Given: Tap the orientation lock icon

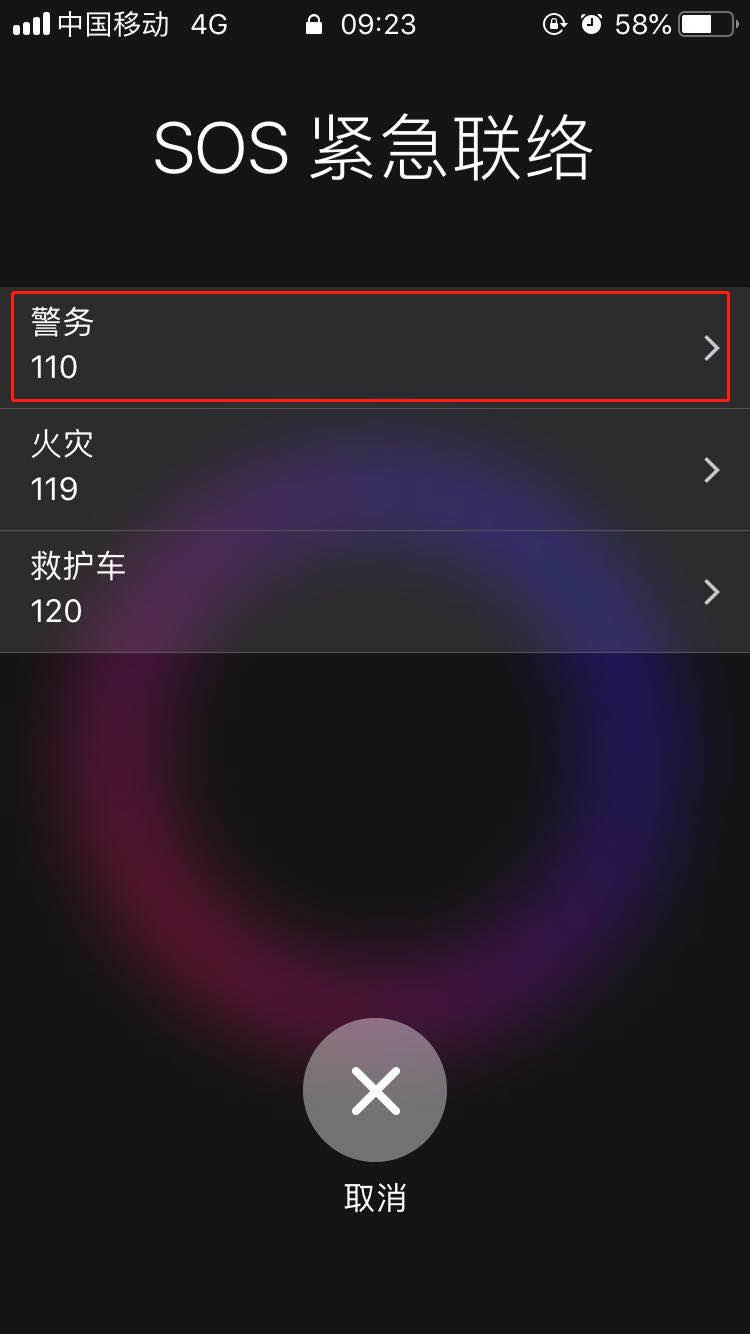Looking at the screenshot, I should 554,24.
